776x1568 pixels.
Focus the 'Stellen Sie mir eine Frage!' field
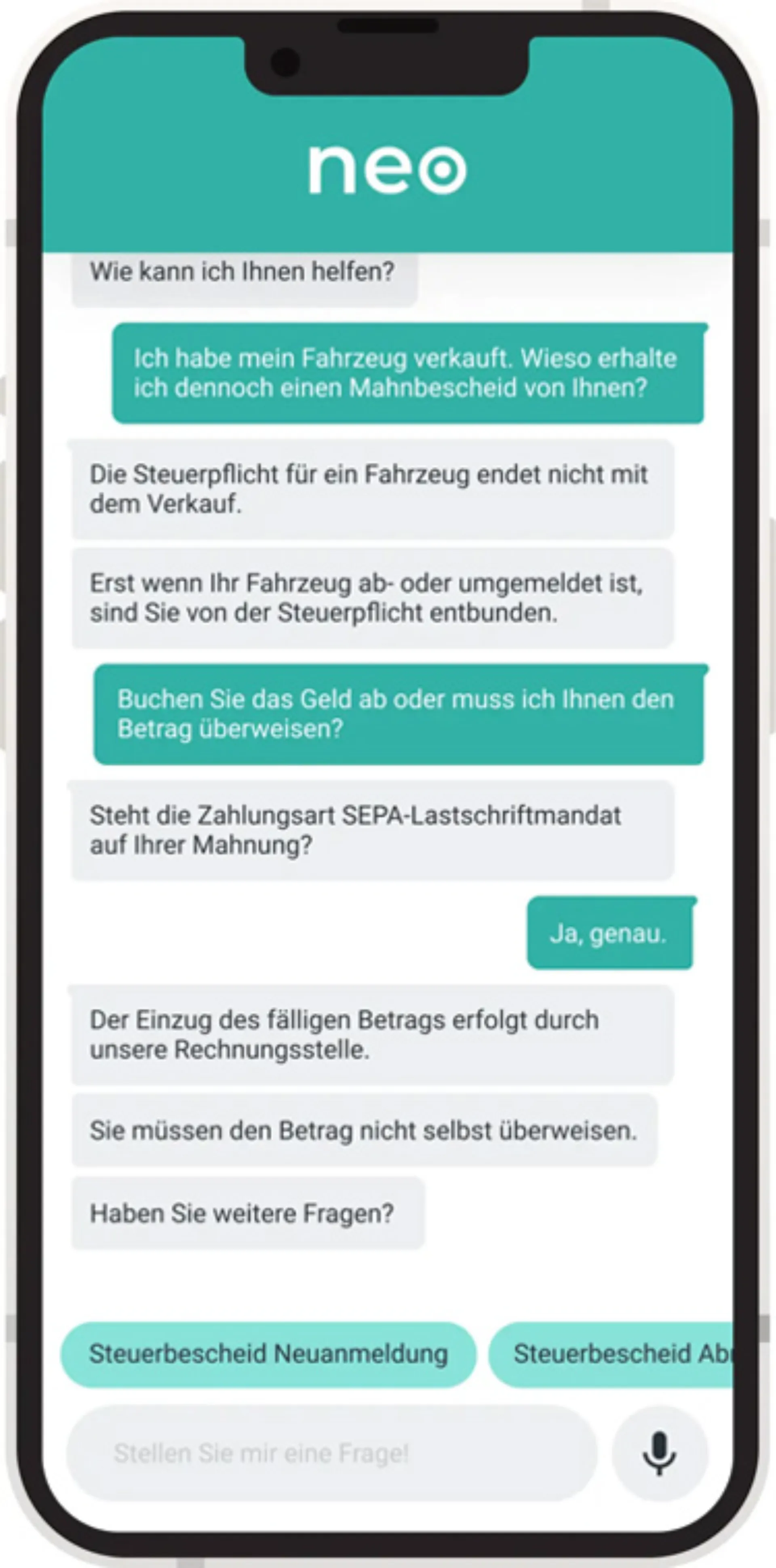pos(332,1454)
